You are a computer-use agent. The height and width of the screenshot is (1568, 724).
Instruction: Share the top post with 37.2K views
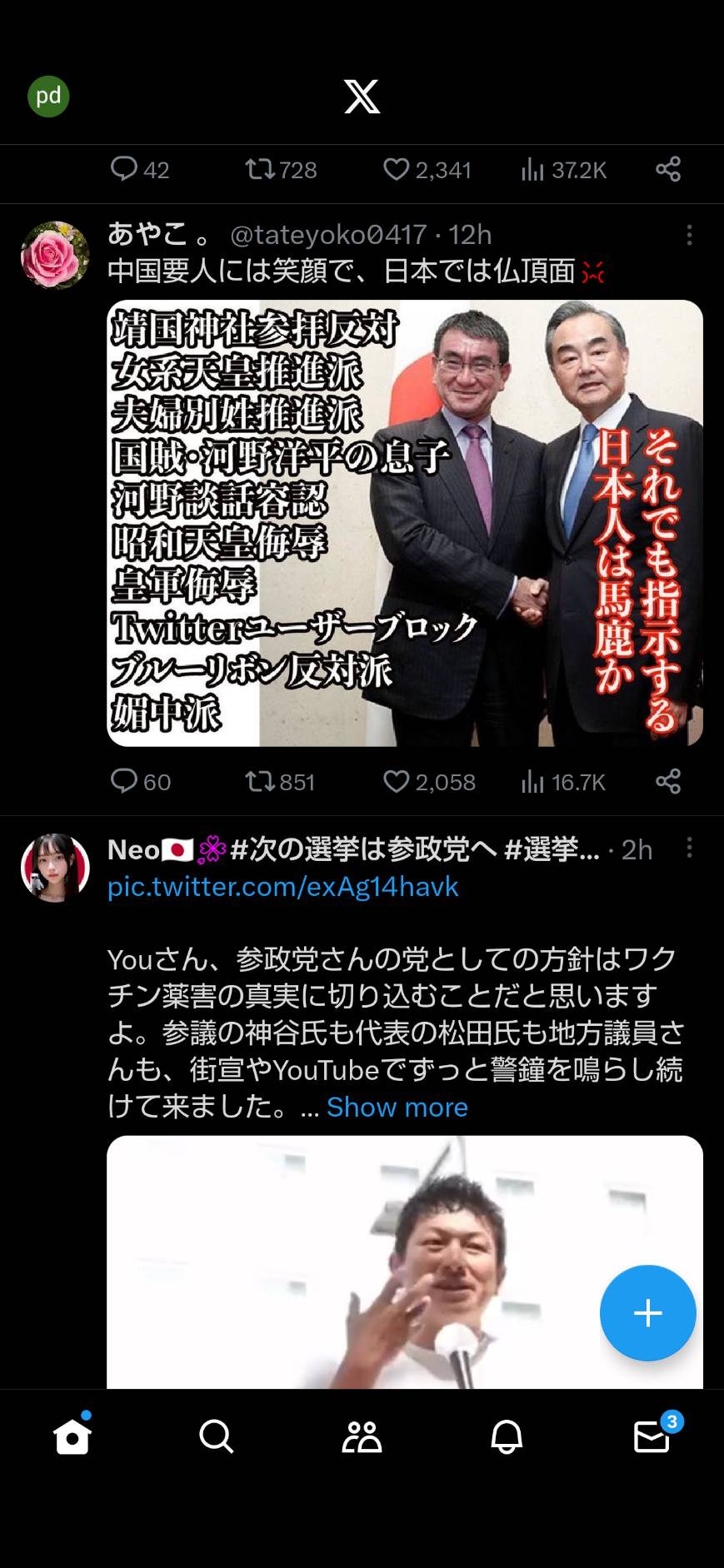[668, 170]
